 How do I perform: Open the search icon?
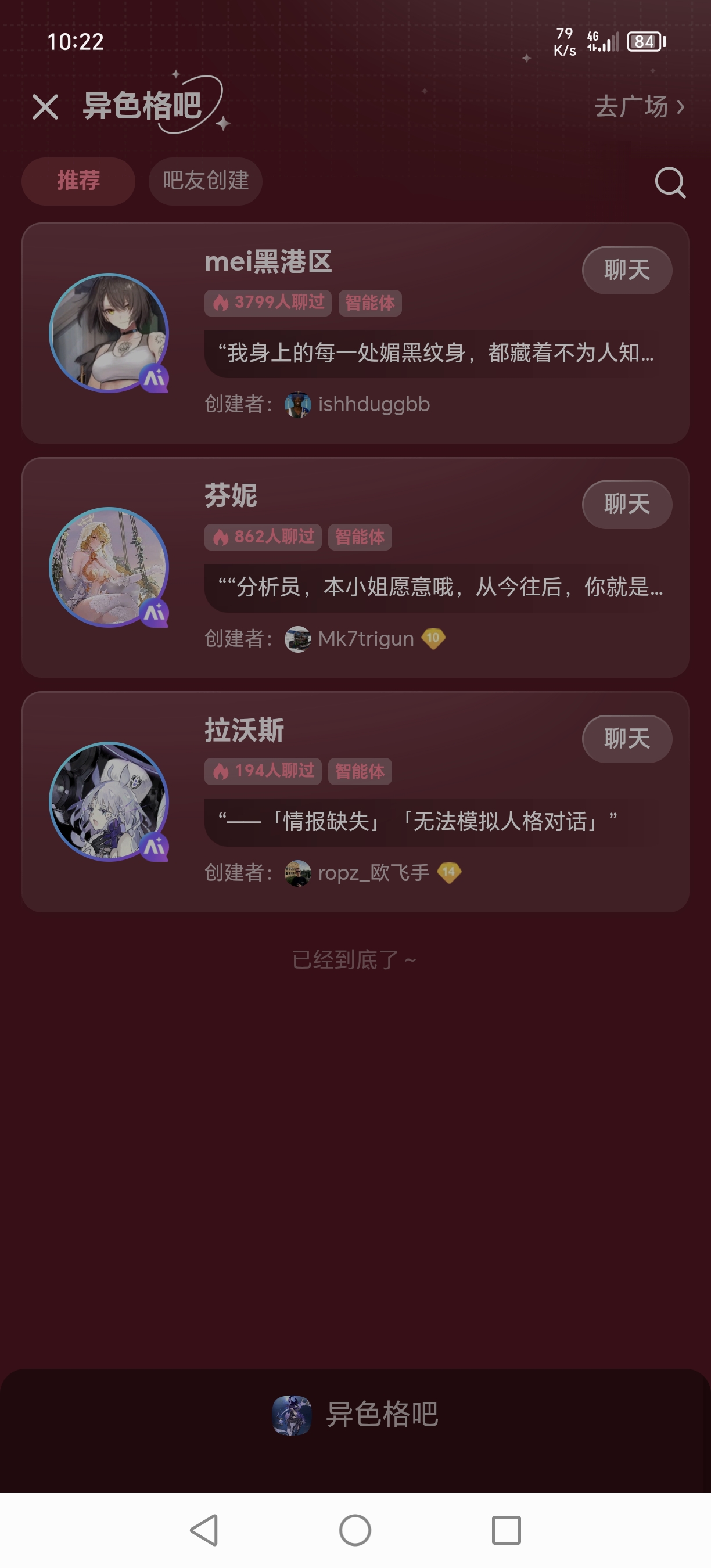(670, 182)
